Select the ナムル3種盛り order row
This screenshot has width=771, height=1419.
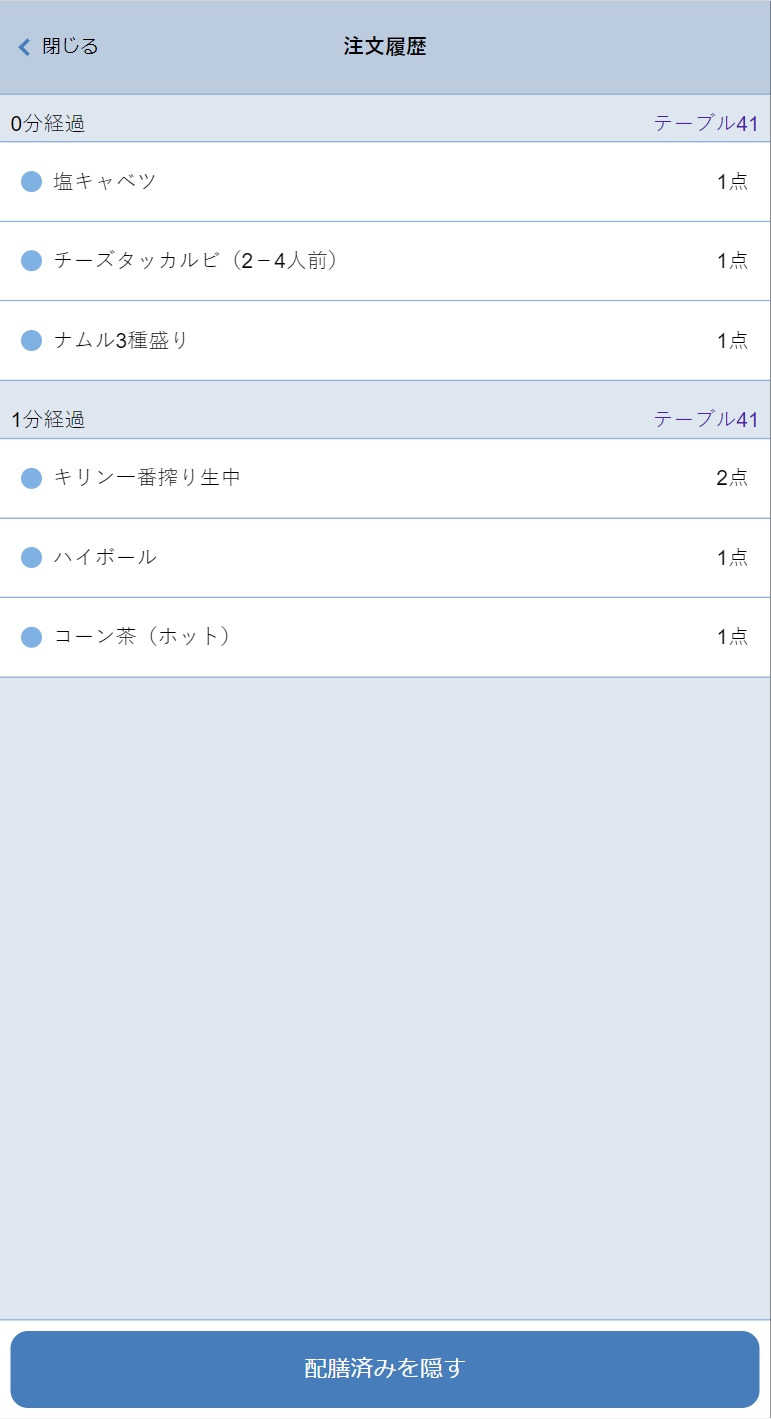pyautogui.click(x=385, y=341)
